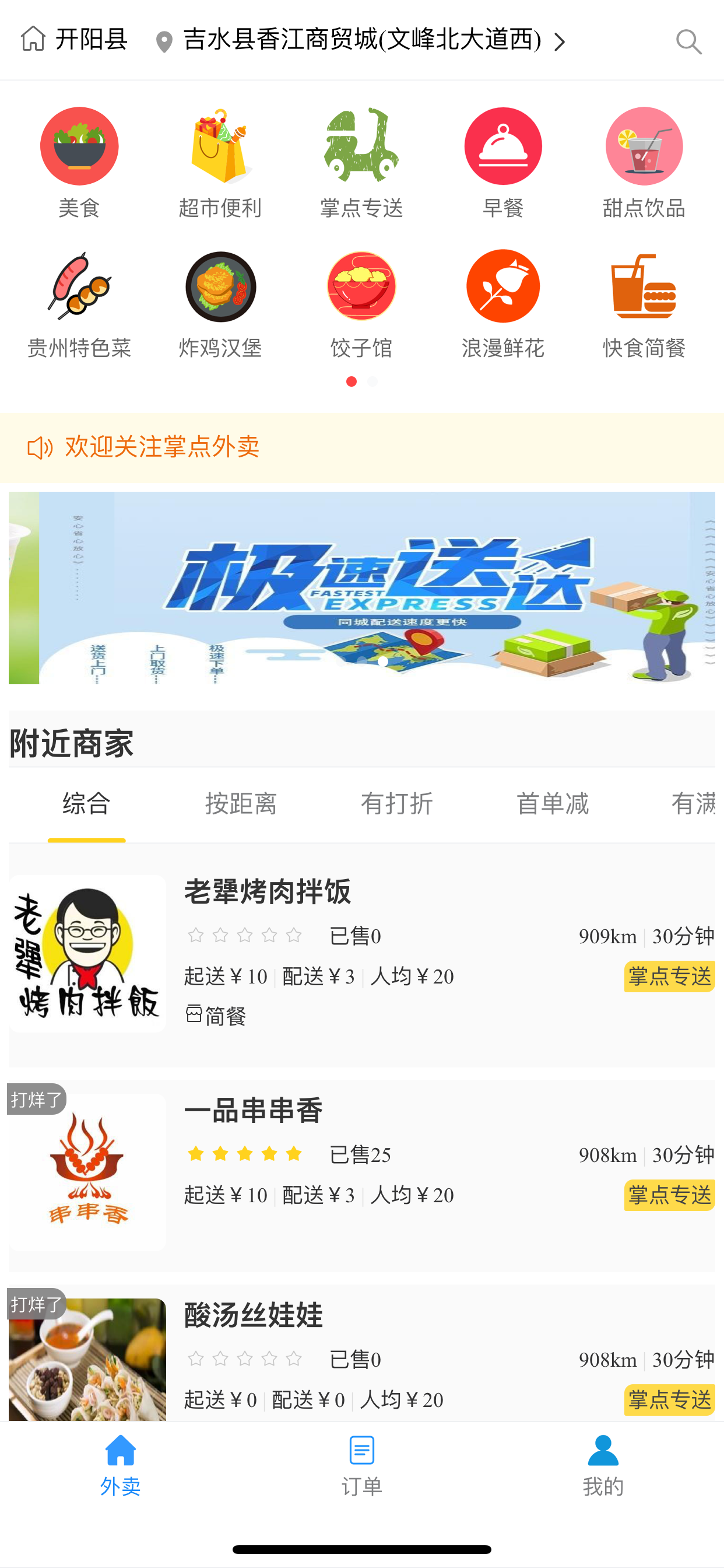This screenshot has width=724, height=1568.
Task: Open the search magnifier icon
Action: pos(688,41)
